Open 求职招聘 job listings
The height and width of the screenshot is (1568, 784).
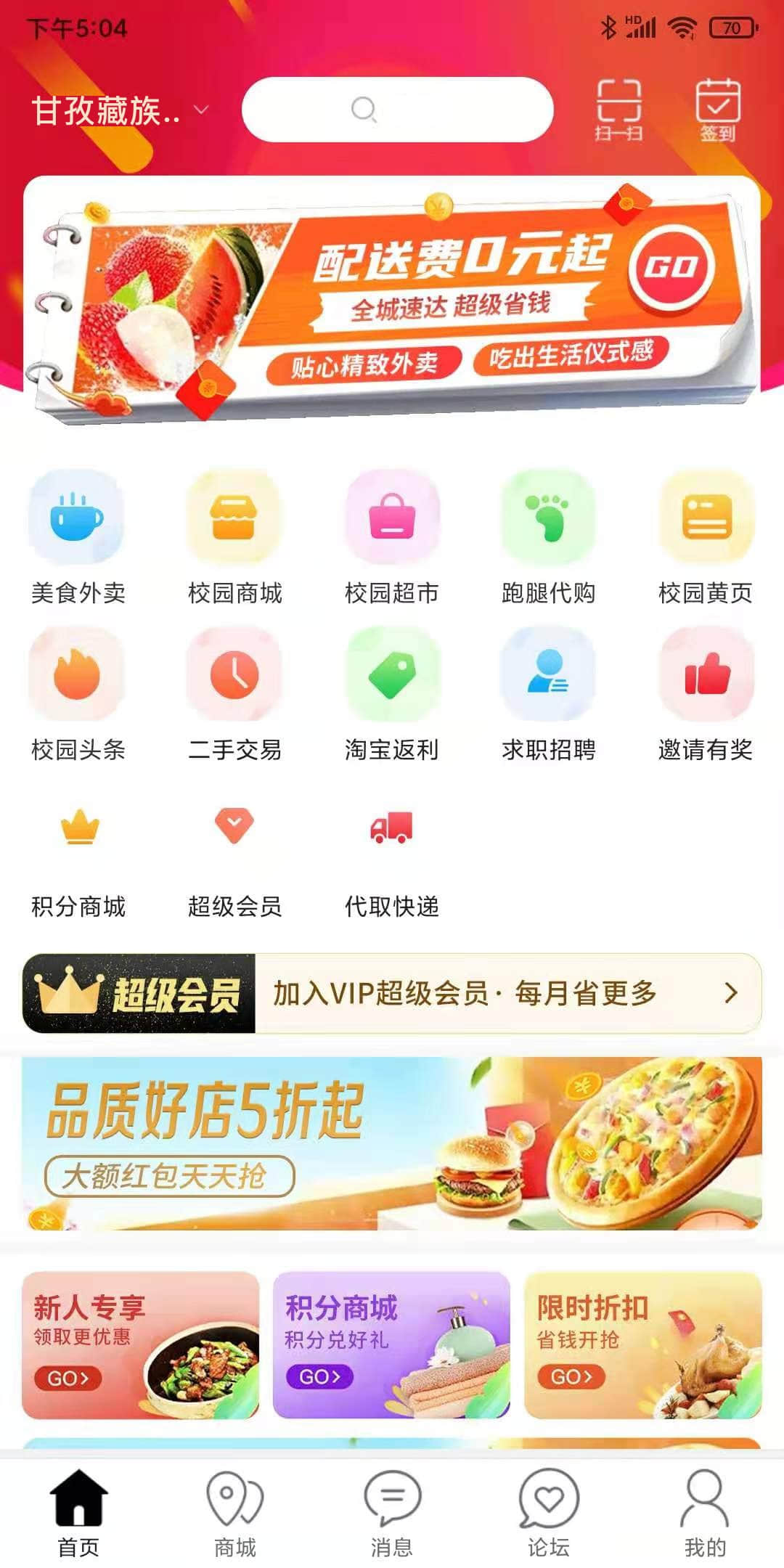pos(548,695)
